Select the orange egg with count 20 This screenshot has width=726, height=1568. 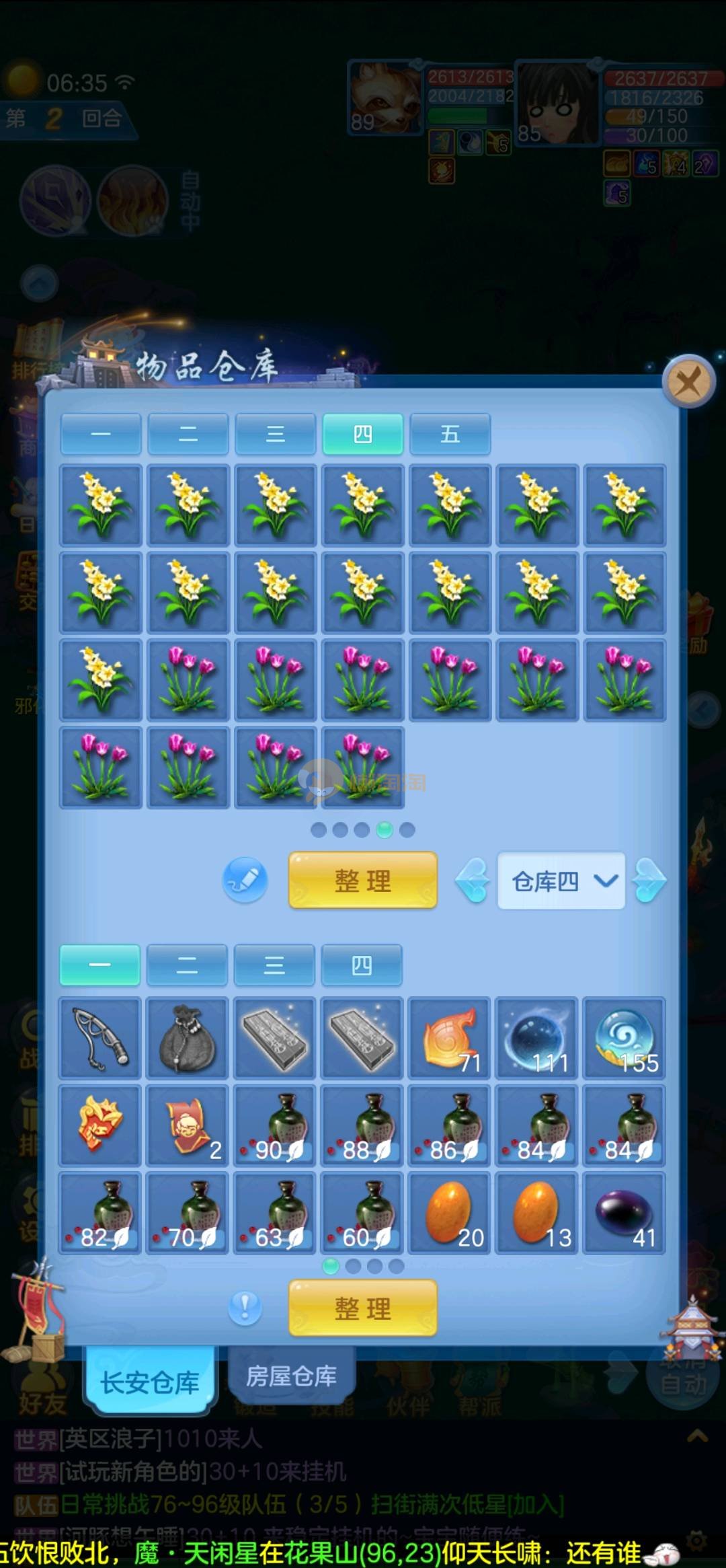[449, 1213]
